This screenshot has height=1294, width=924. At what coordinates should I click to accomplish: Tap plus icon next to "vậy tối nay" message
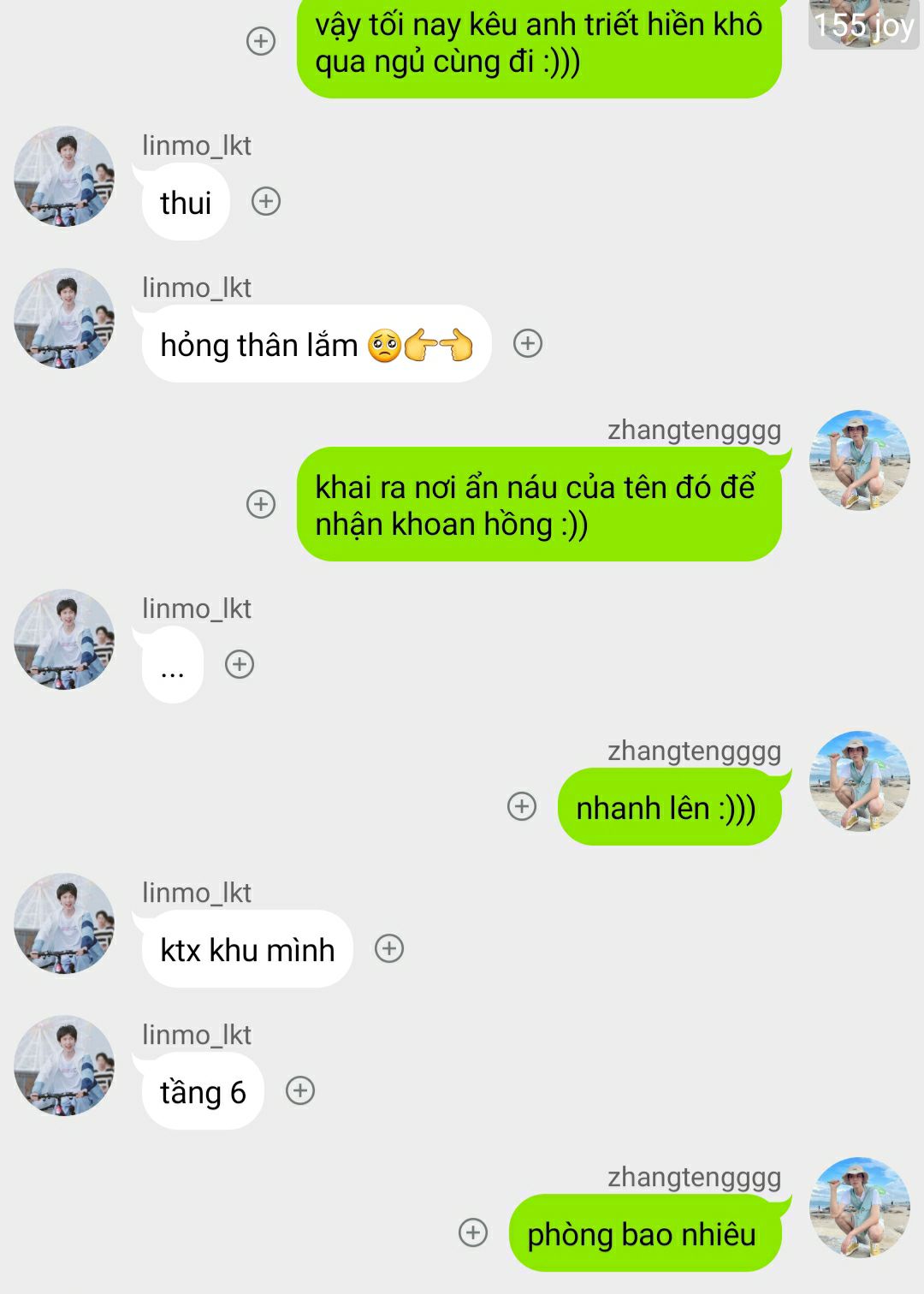tap(261, 40)
